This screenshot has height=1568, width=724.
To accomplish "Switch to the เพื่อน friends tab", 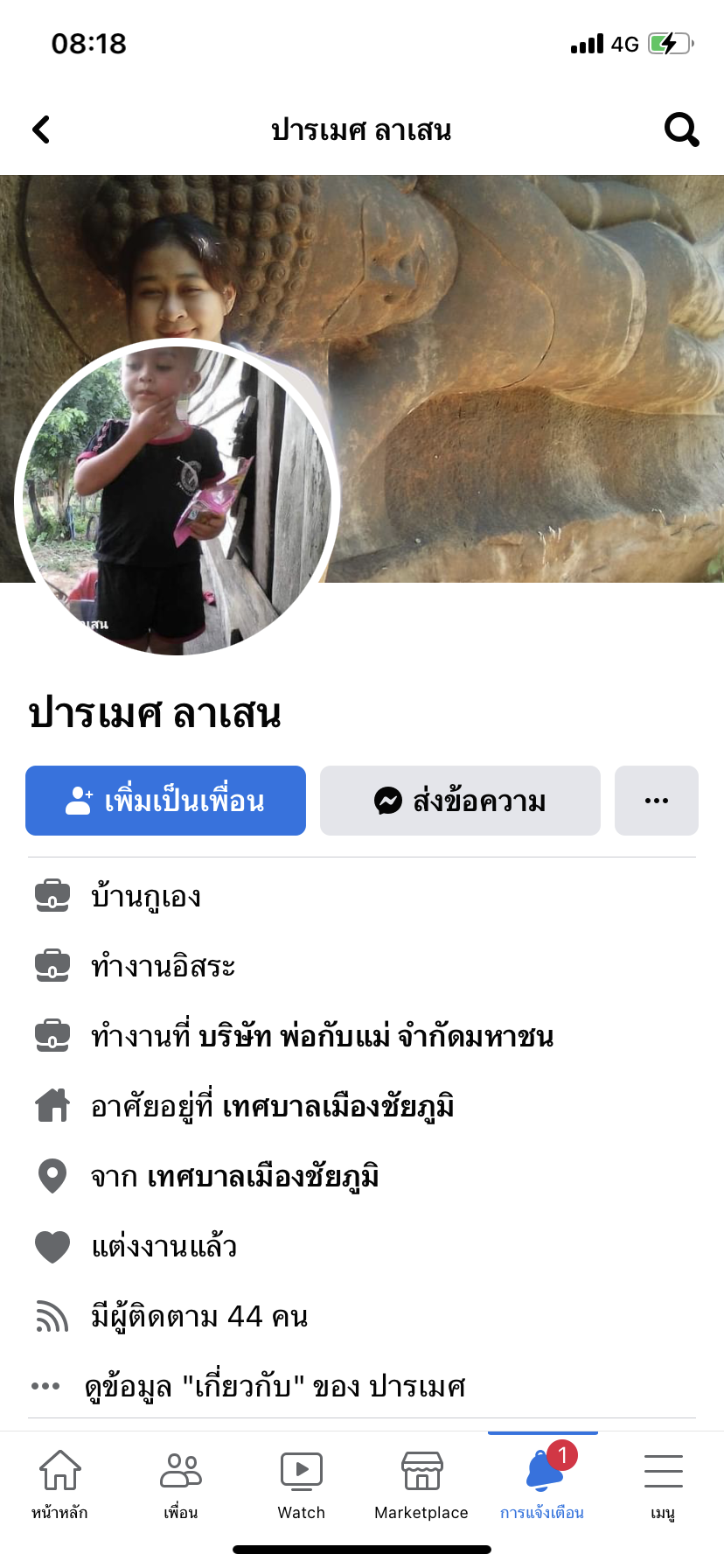I will 180,1484.
